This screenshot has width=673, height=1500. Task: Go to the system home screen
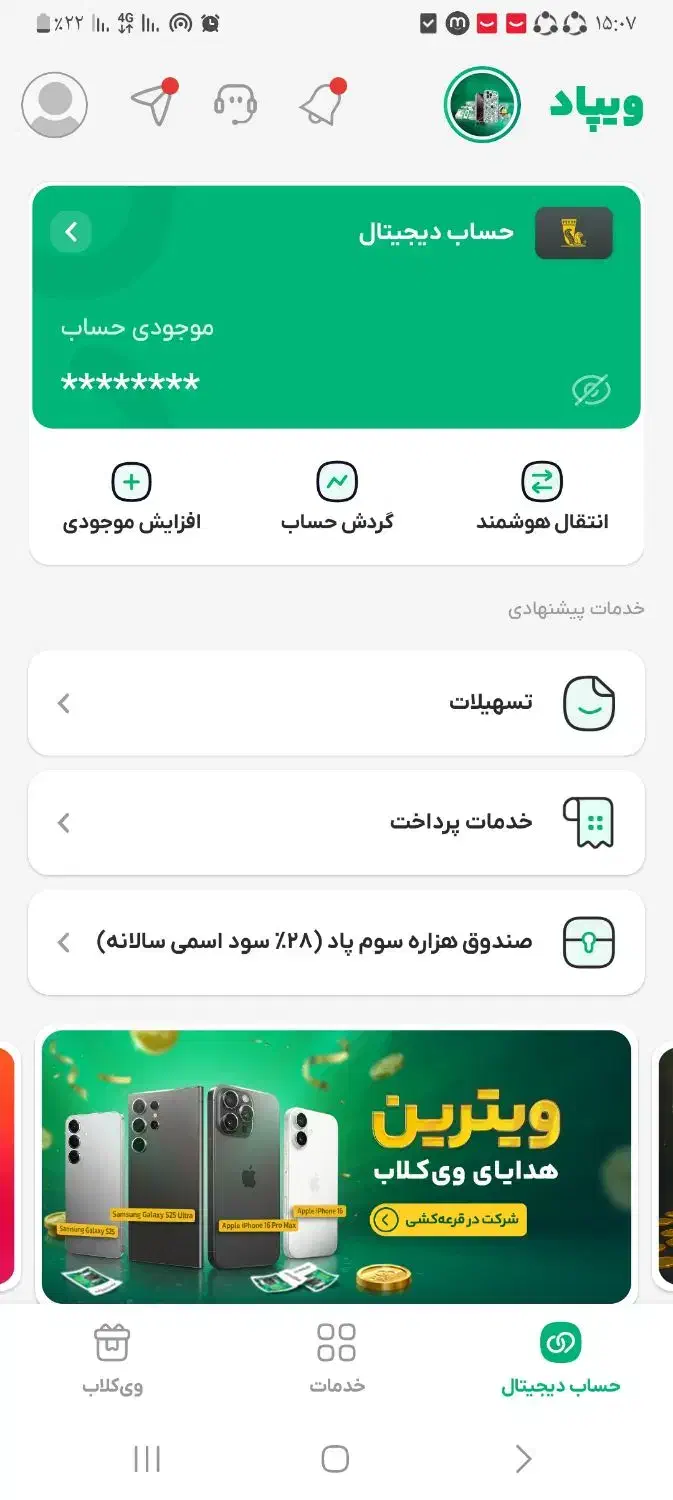tap(335, 1459)
